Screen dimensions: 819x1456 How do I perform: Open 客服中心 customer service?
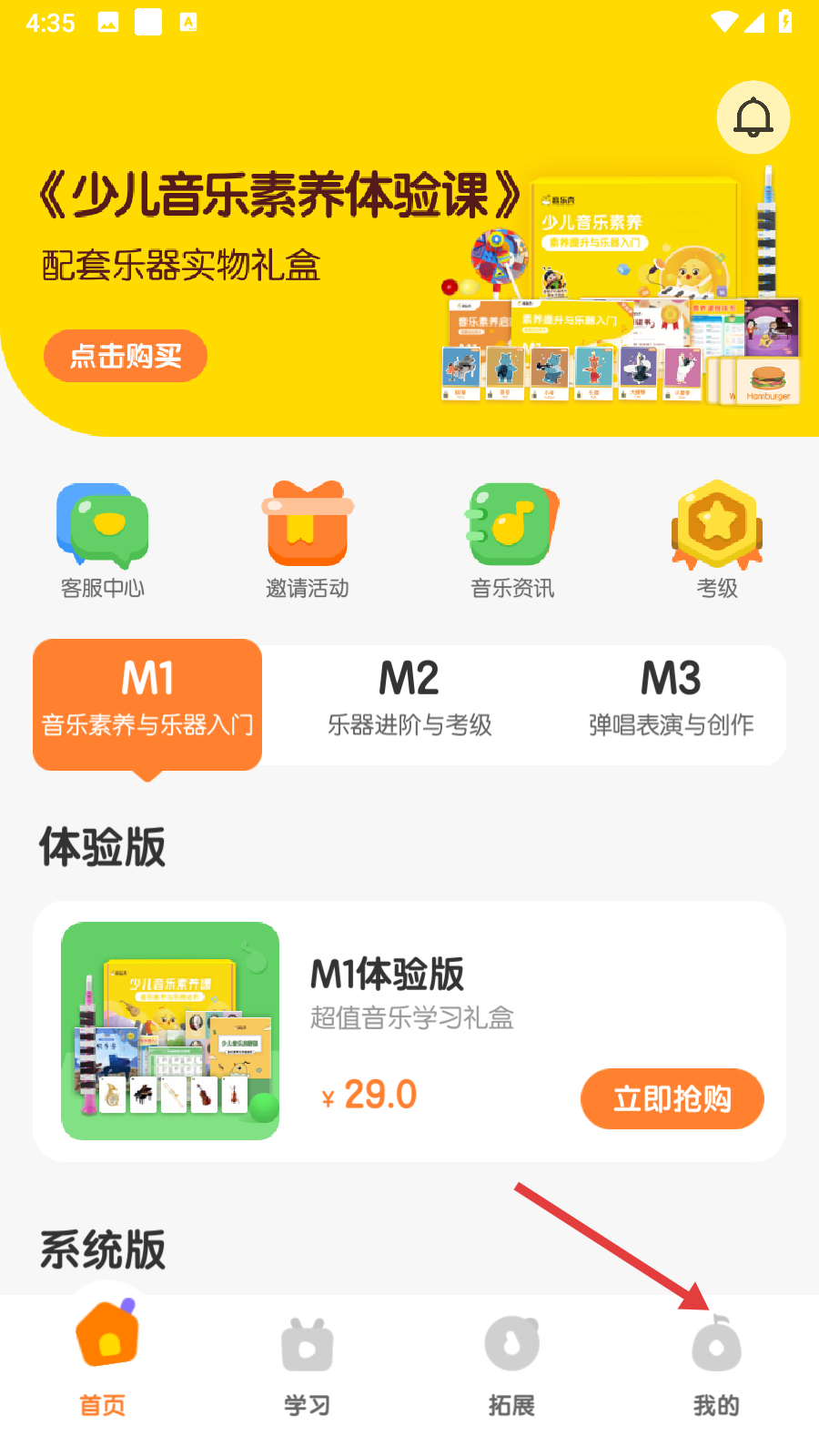(x=103, y=541)
